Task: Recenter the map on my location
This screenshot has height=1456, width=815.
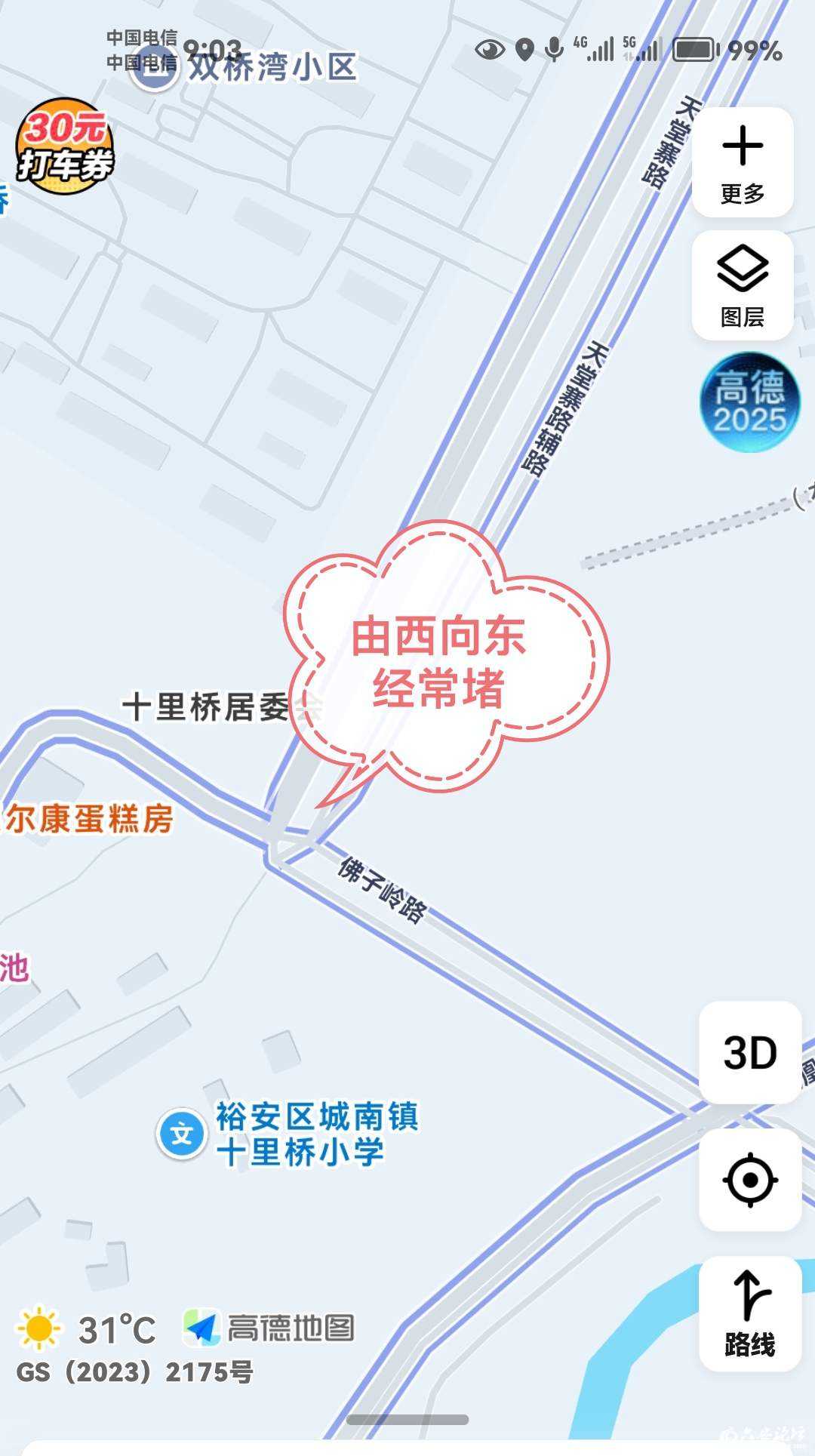Action: (749, 1179)
